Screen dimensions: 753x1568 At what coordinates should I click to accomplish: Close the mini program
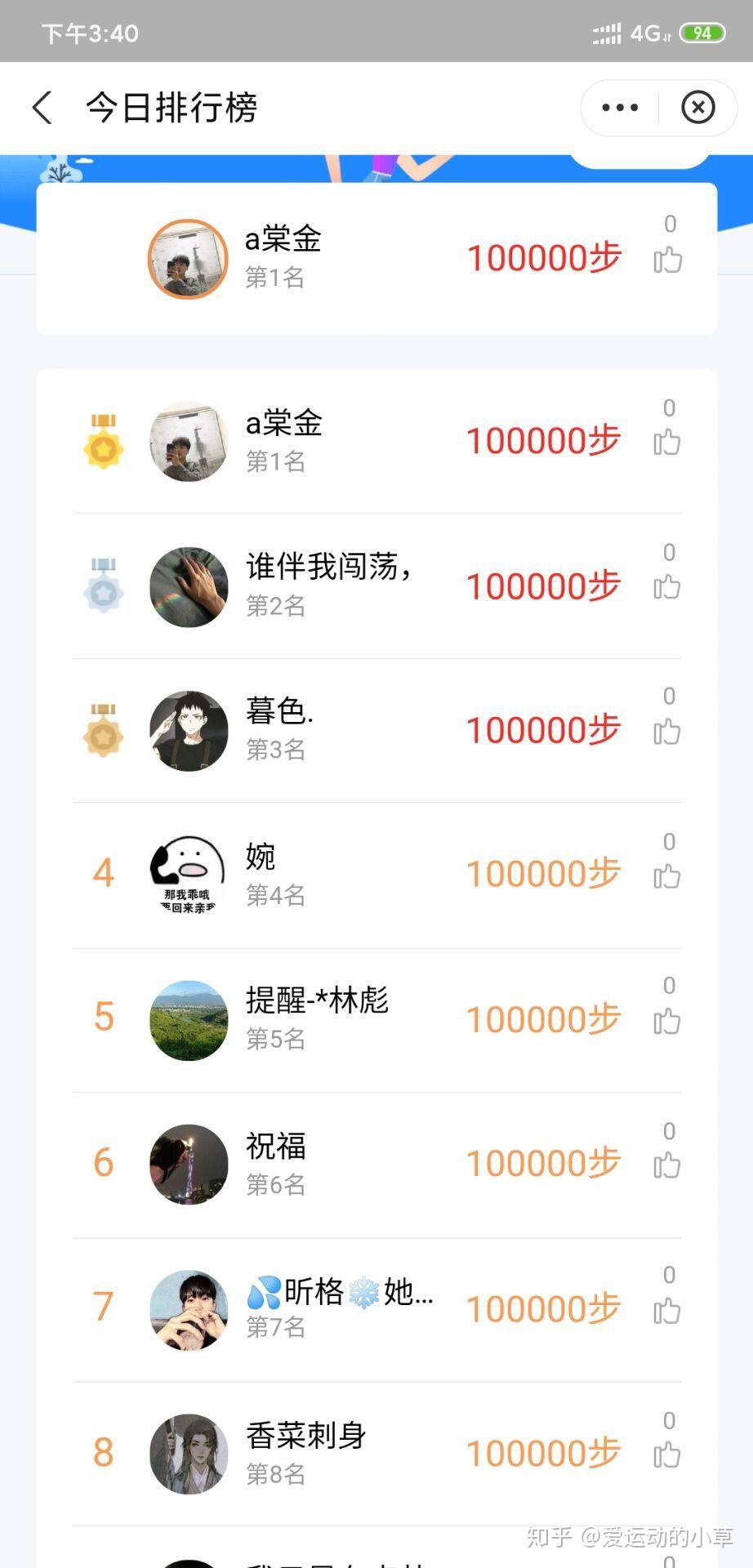coord(697,108)
